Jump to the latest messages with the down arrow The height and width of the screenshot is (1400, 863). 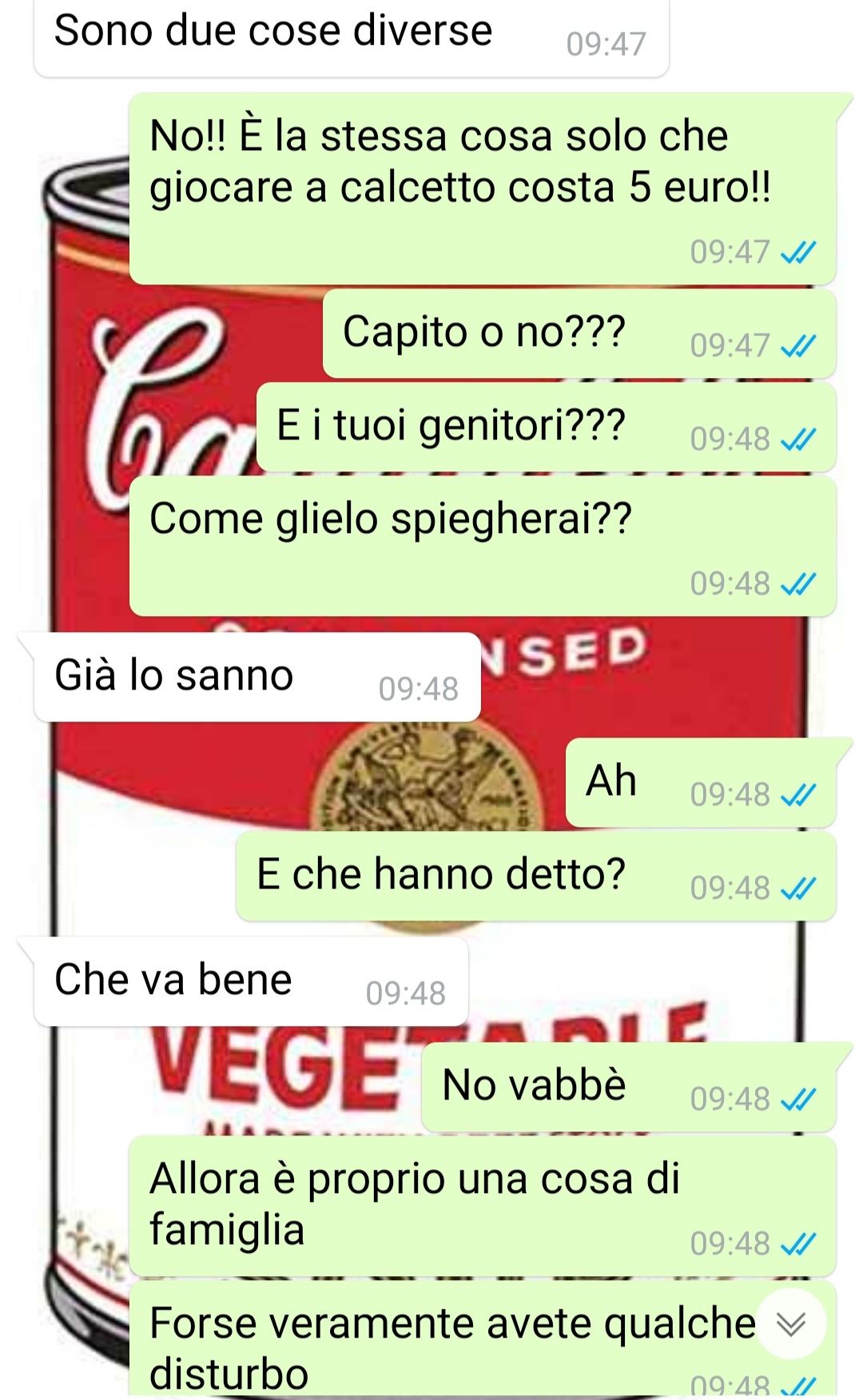(791, 1323)
